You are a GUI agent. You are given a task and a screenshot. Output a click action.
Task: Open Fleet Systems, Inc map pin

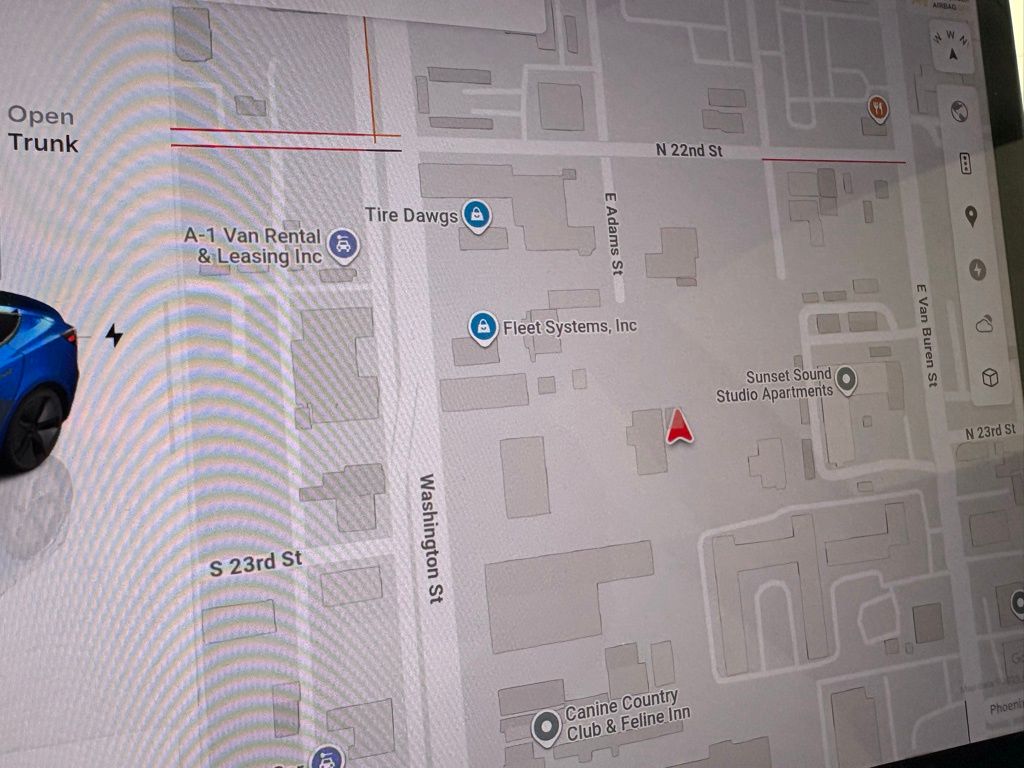coord(484,326)
